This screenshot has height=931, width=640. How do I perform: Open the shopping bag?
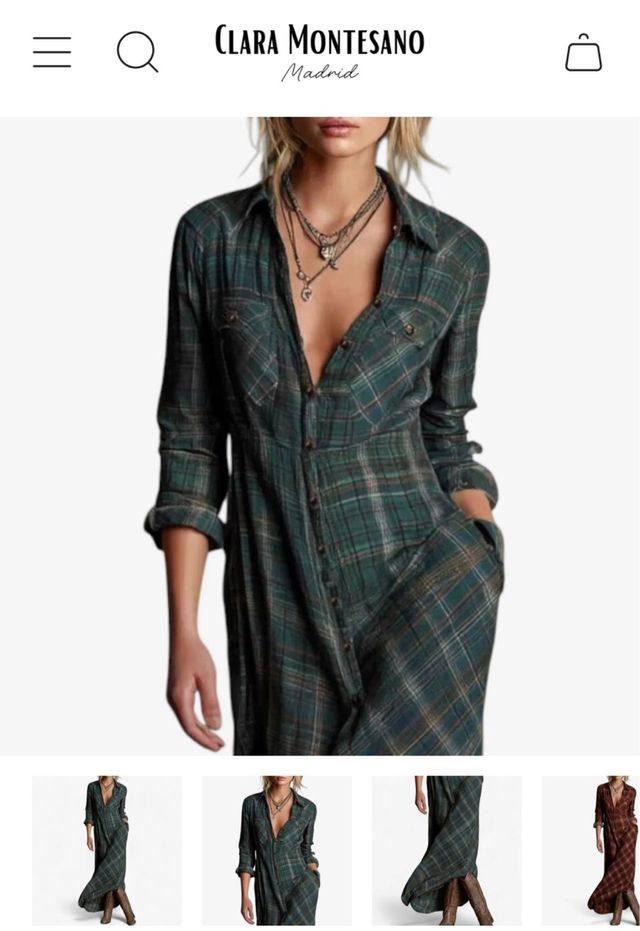click(583, 53)
